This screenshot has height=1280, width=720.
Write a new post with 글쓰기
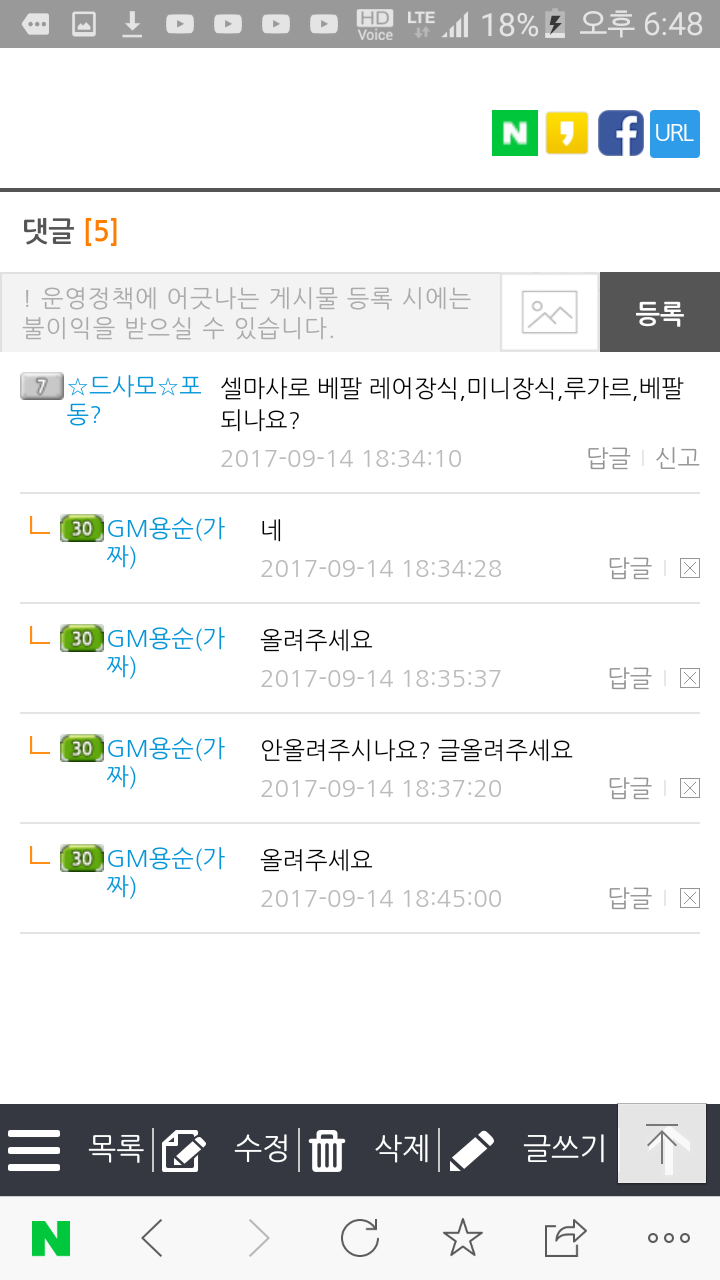(x=564, y=1148)
